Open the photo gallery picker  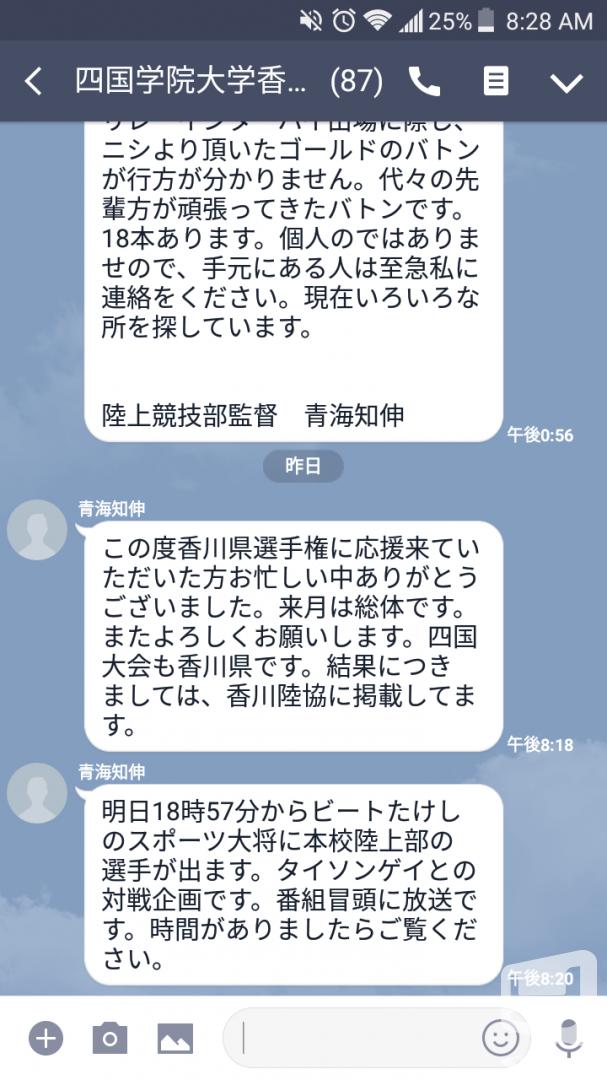coord(175,1039)
